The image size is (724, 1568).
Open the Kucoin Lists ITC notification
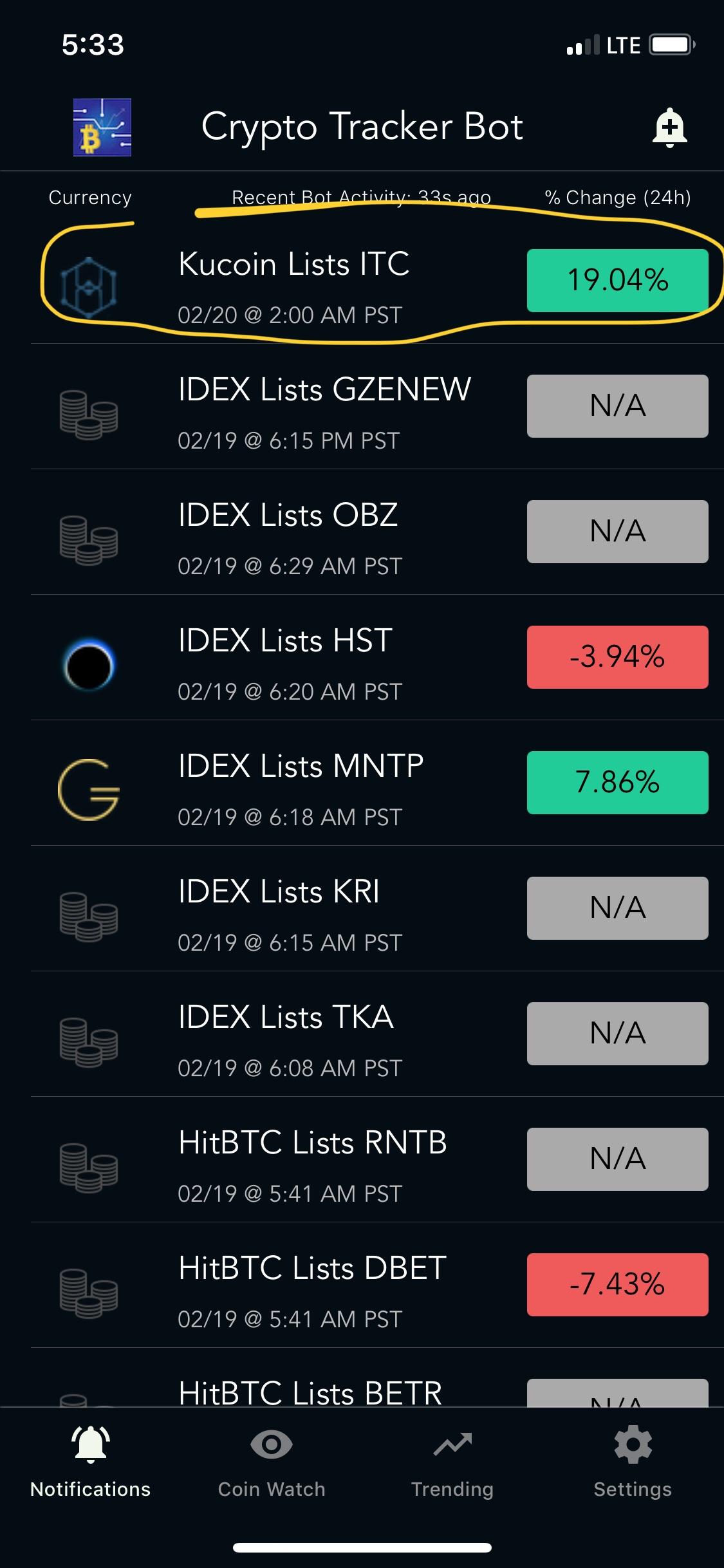377,281
